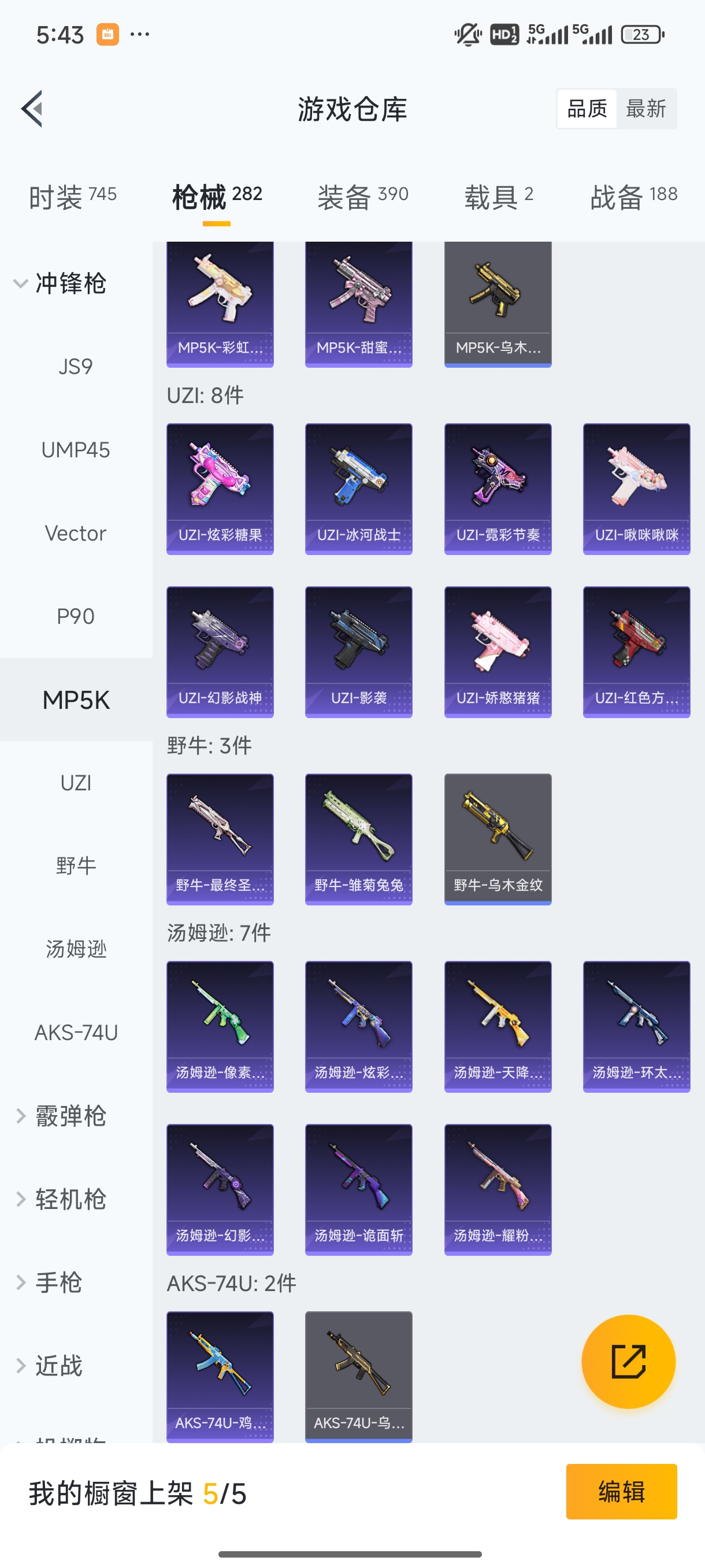This screenshot has width=705, height=1568.
Task: Select UMP45 in the sidebar
Action: [76, 450]
